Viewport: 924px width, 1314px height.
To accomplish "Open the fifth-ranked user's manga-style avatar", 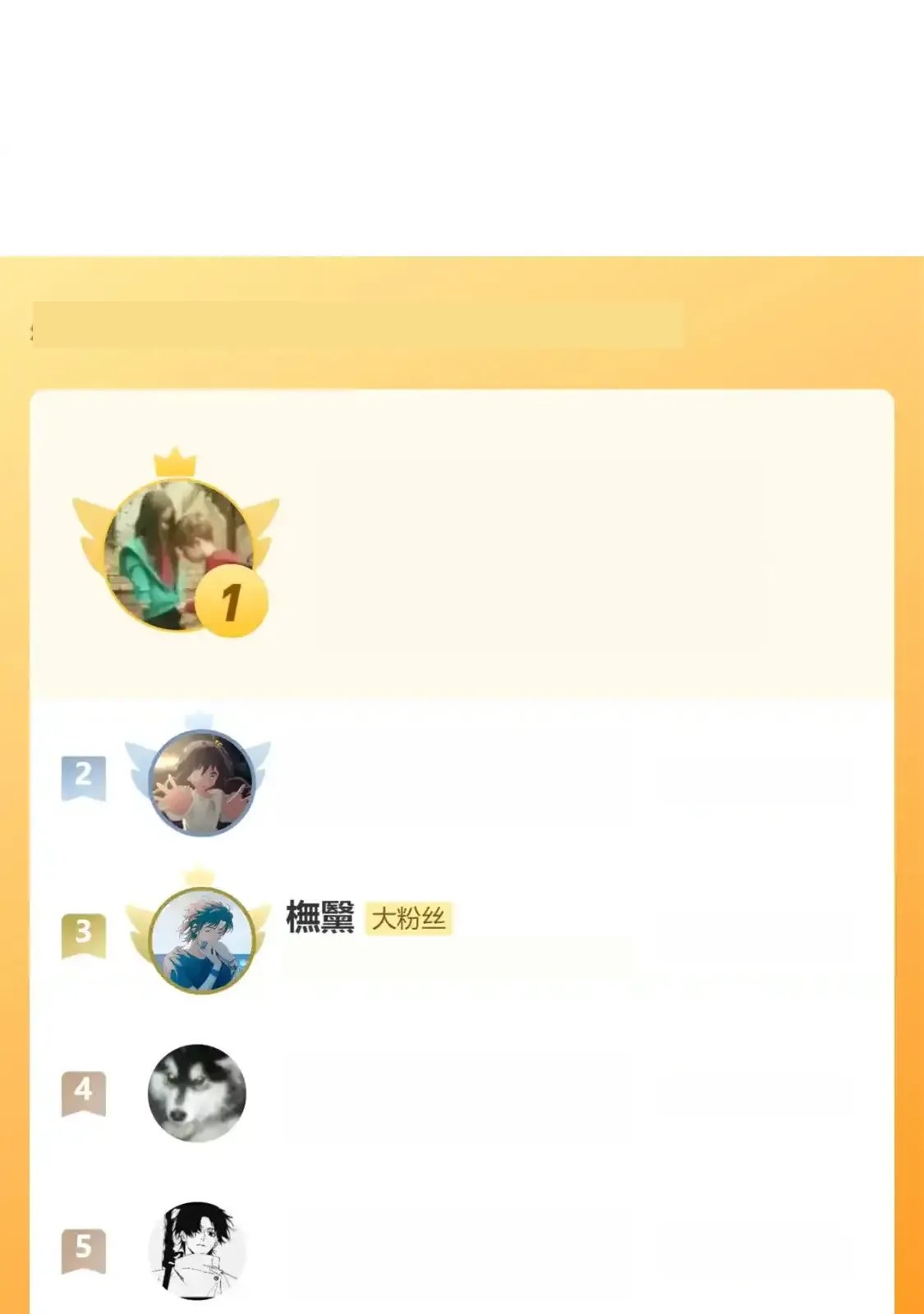I will [197, 1251].
